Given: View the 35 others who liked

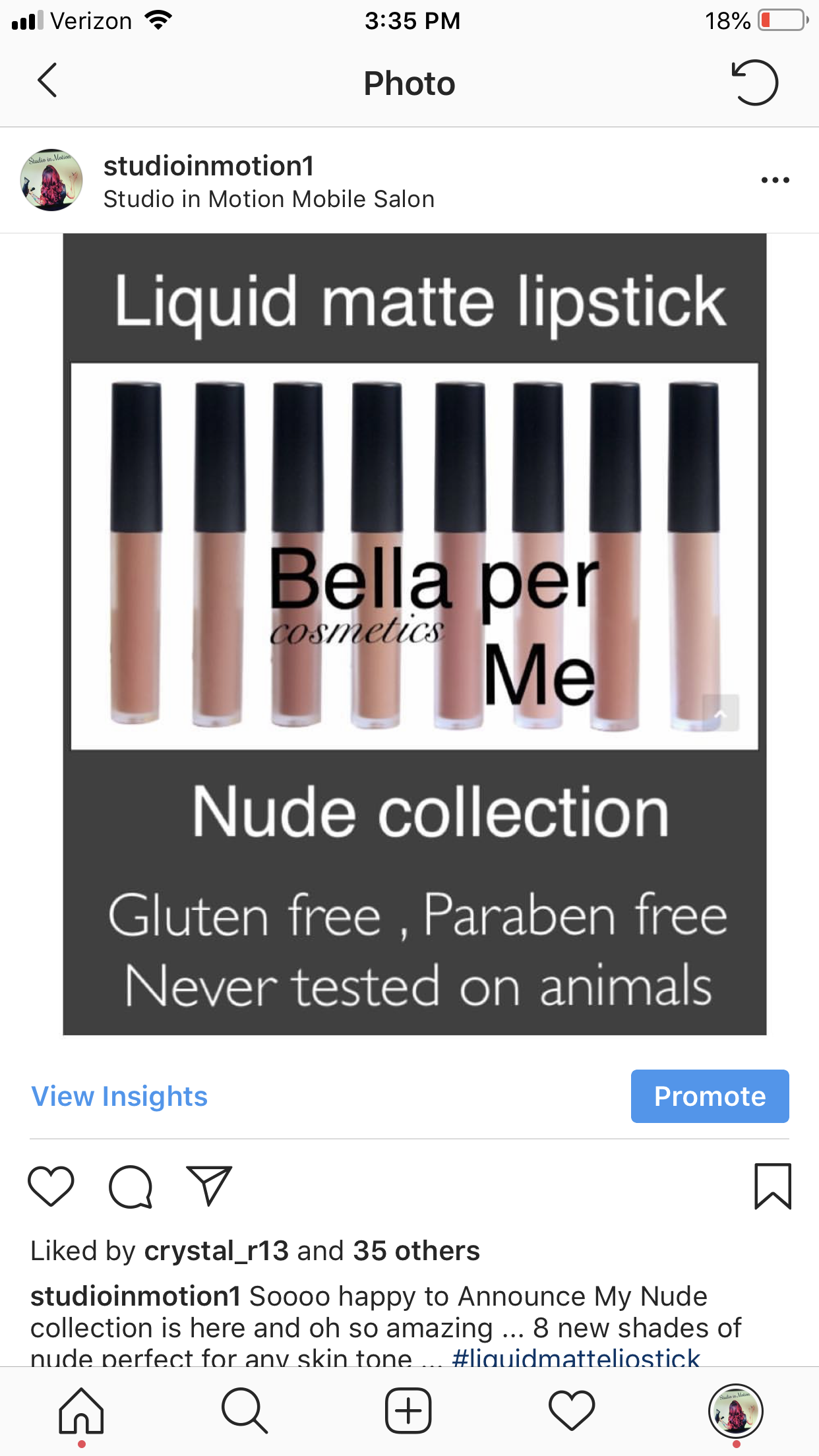Looking at the screenshot, I should pyautogui.click(x=416, y=1251).
